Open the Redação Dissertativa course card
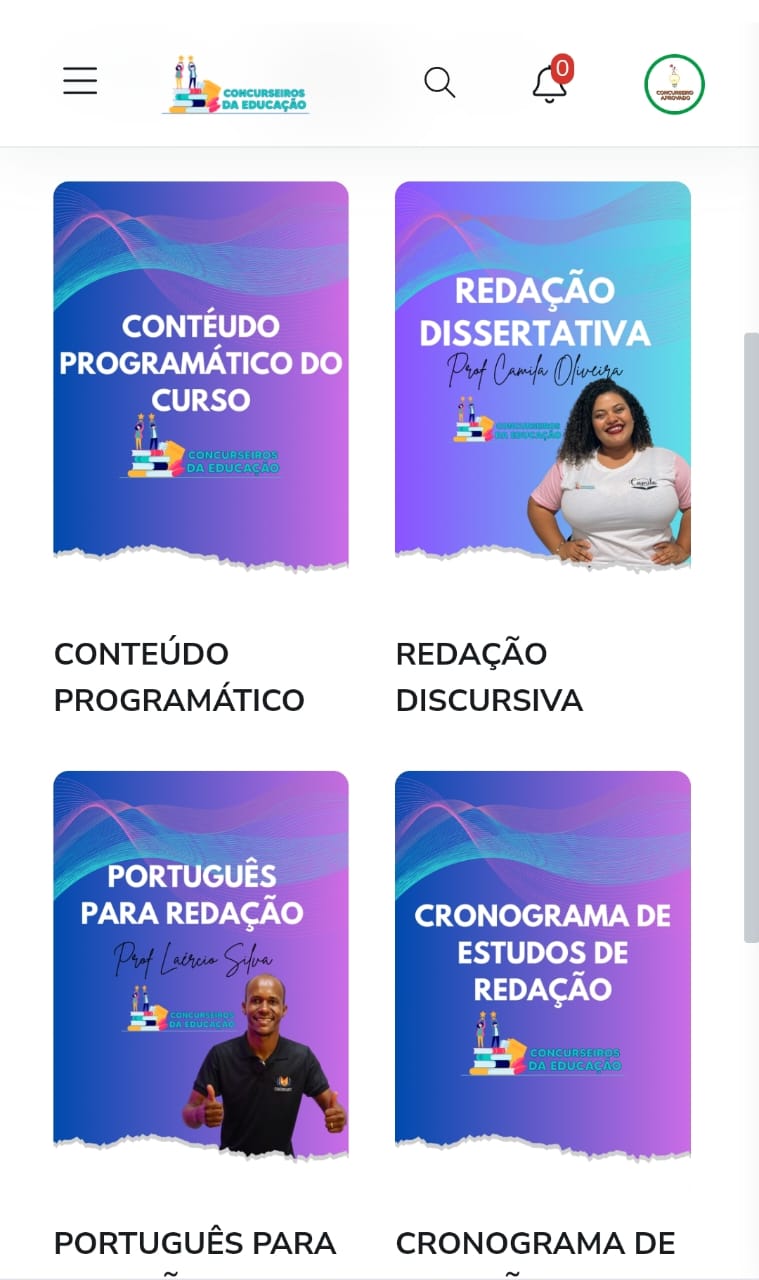The image size is (759, 1280). click(x=543, y=375)
